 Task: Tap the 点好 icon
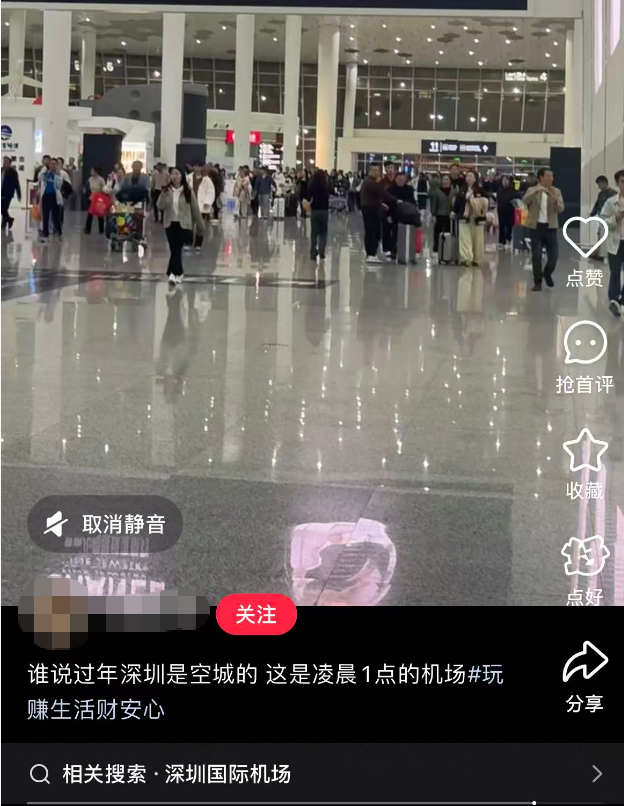[x=585, y=558]
